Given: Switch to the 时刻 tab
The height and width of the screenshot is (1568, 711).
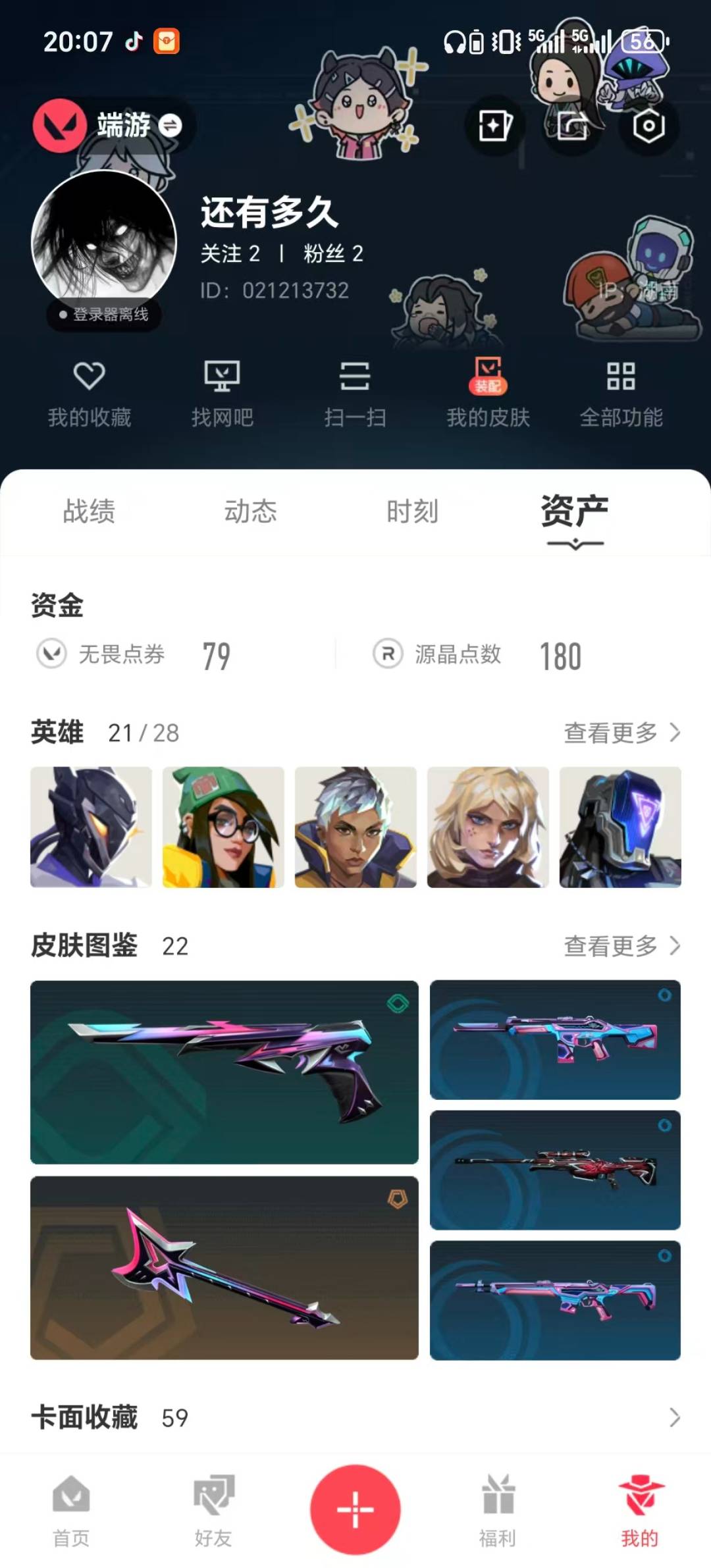Looking at the screenshot, I should (x=413, y=511).
